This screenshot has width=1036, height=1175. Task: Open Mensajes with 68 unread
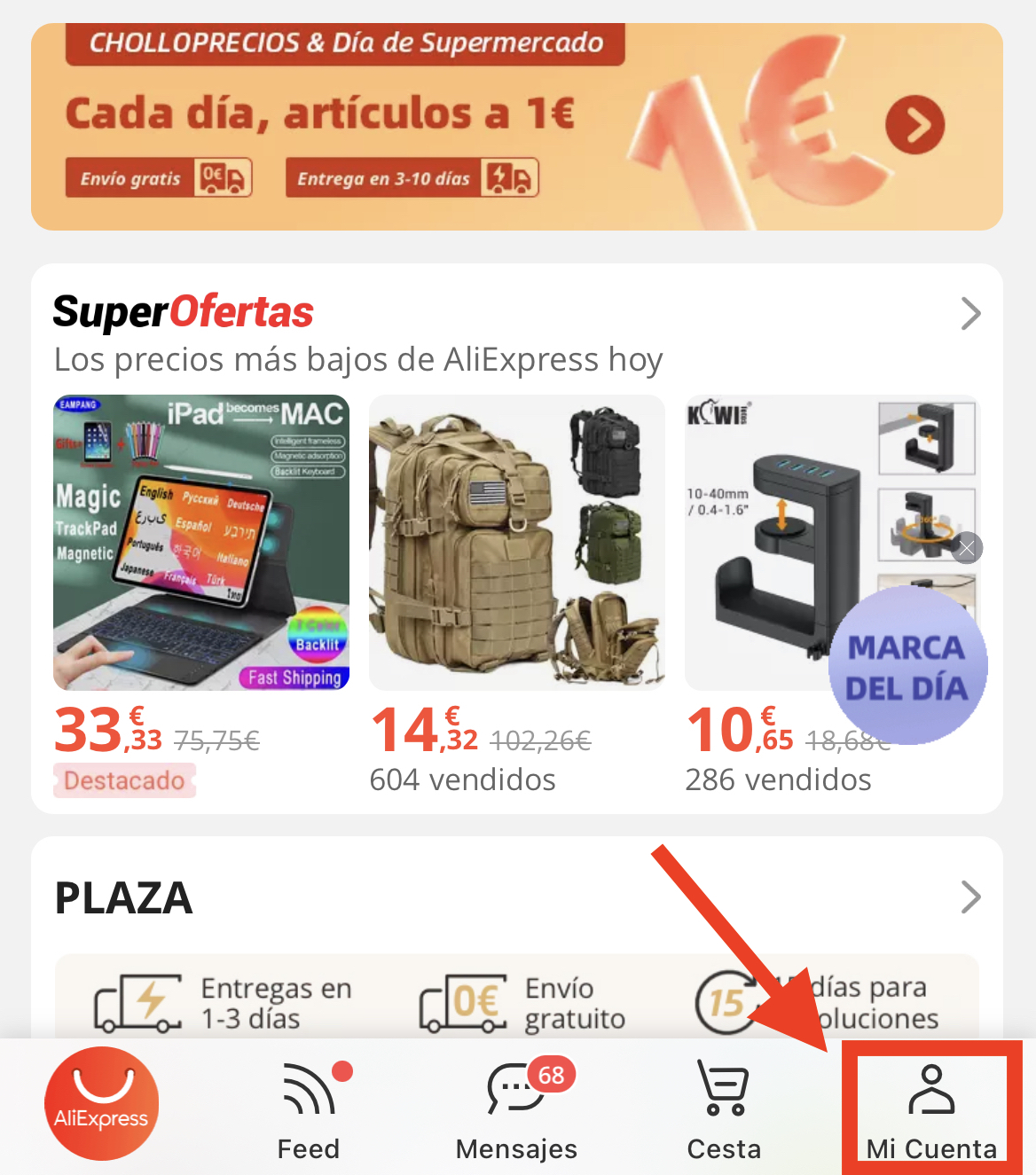point(516,1110)
